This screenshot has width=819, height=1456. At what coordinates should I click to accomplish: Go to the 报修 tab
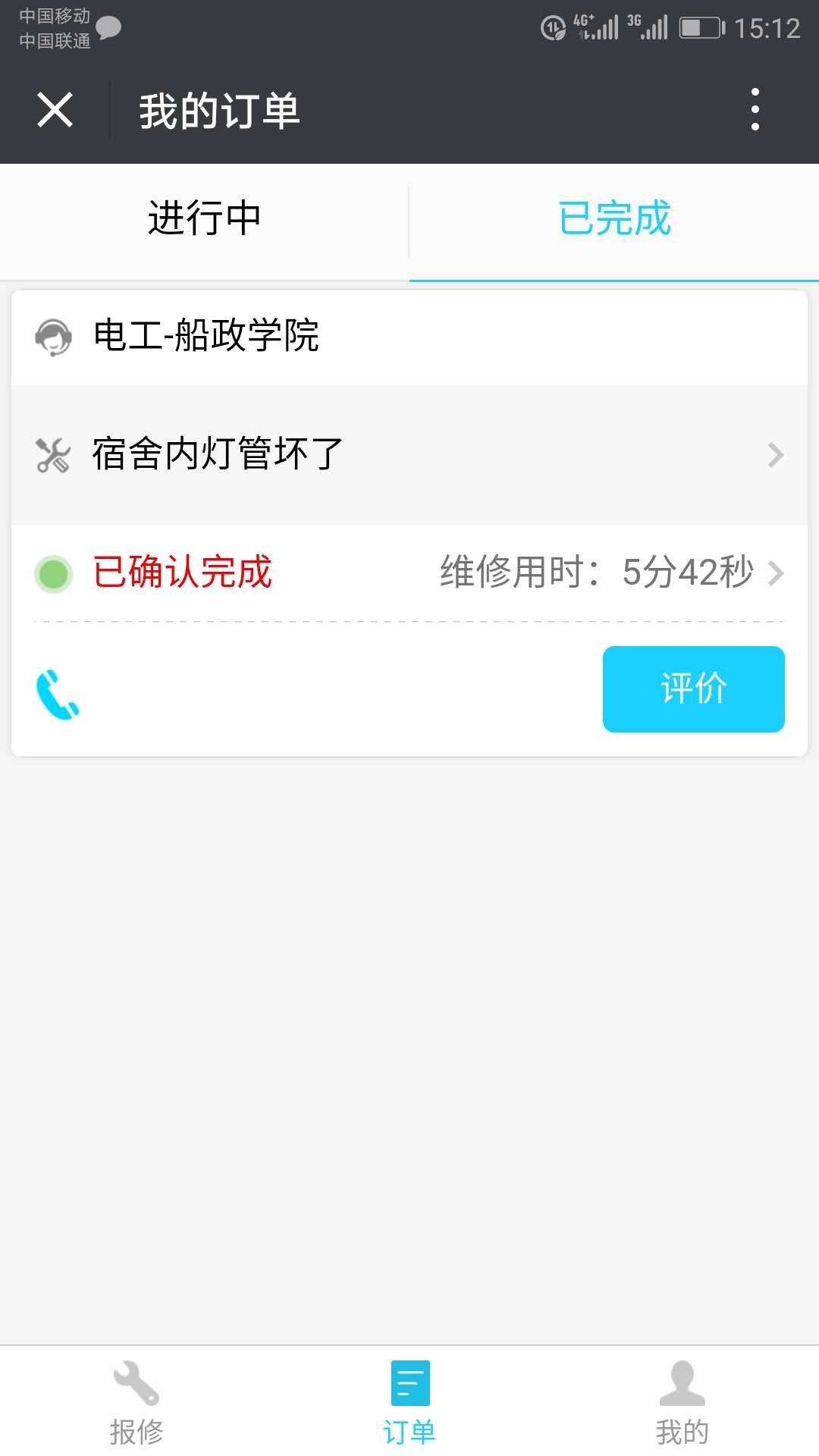coord(136,1403)
